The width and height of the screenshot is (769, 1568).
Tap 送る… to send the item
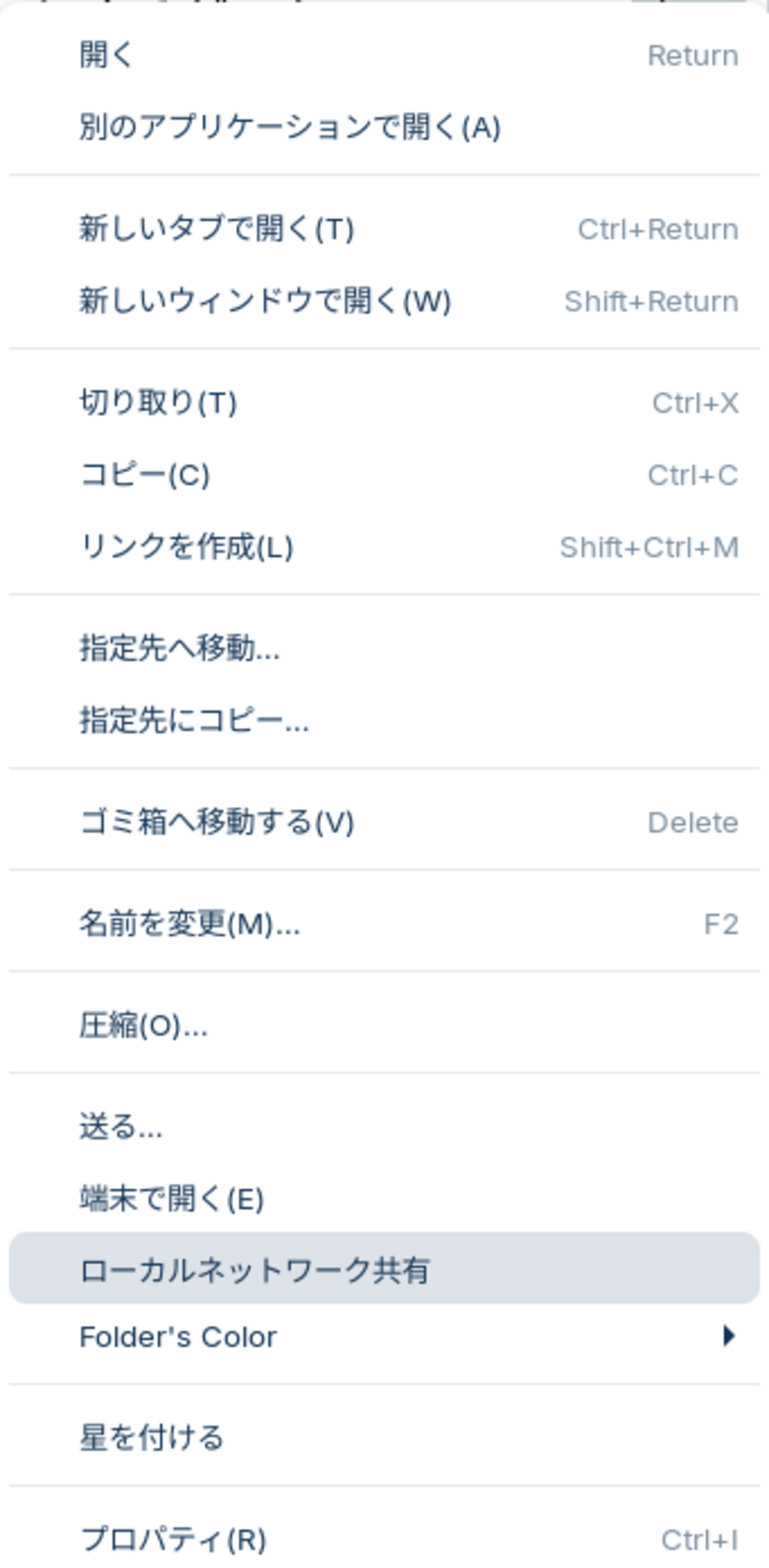(121, 1127)
